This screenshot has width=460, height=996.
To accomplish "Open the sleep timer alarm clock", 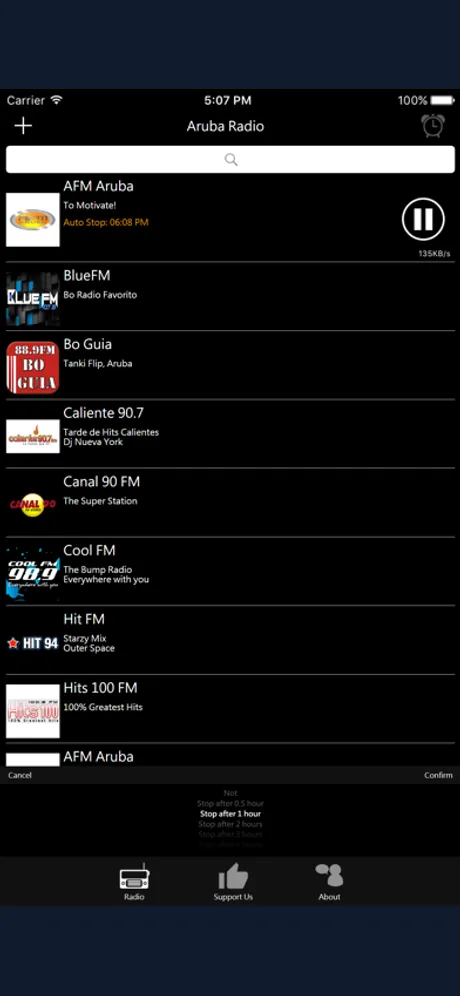I will pos(433,126).
